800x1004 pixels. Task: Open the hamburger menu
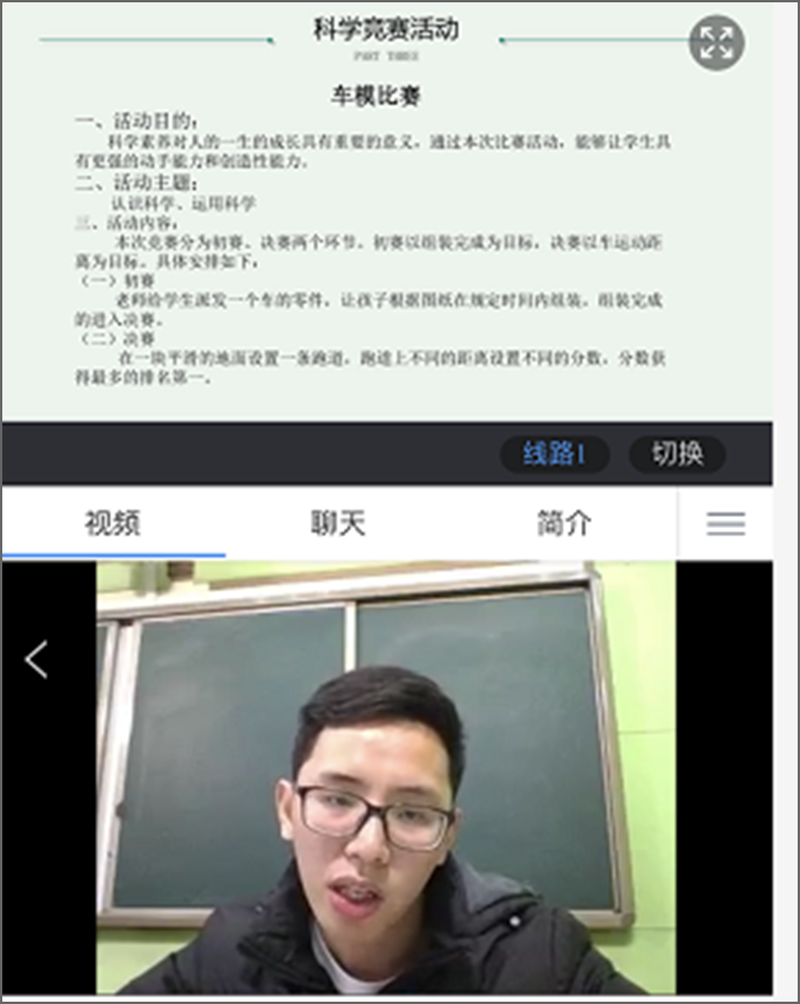tap(725, 523)
